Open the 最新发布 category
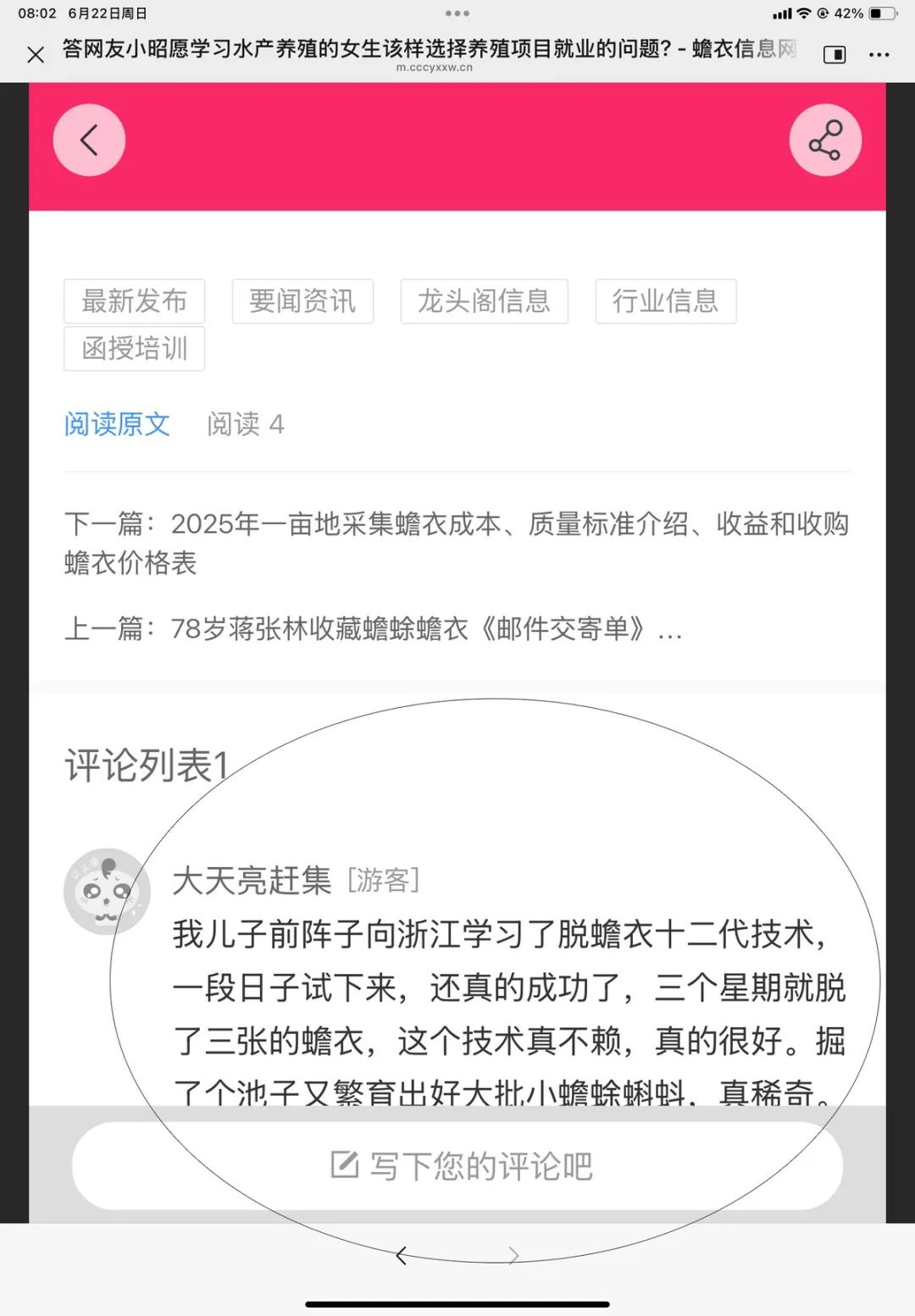 pos(134,301)
